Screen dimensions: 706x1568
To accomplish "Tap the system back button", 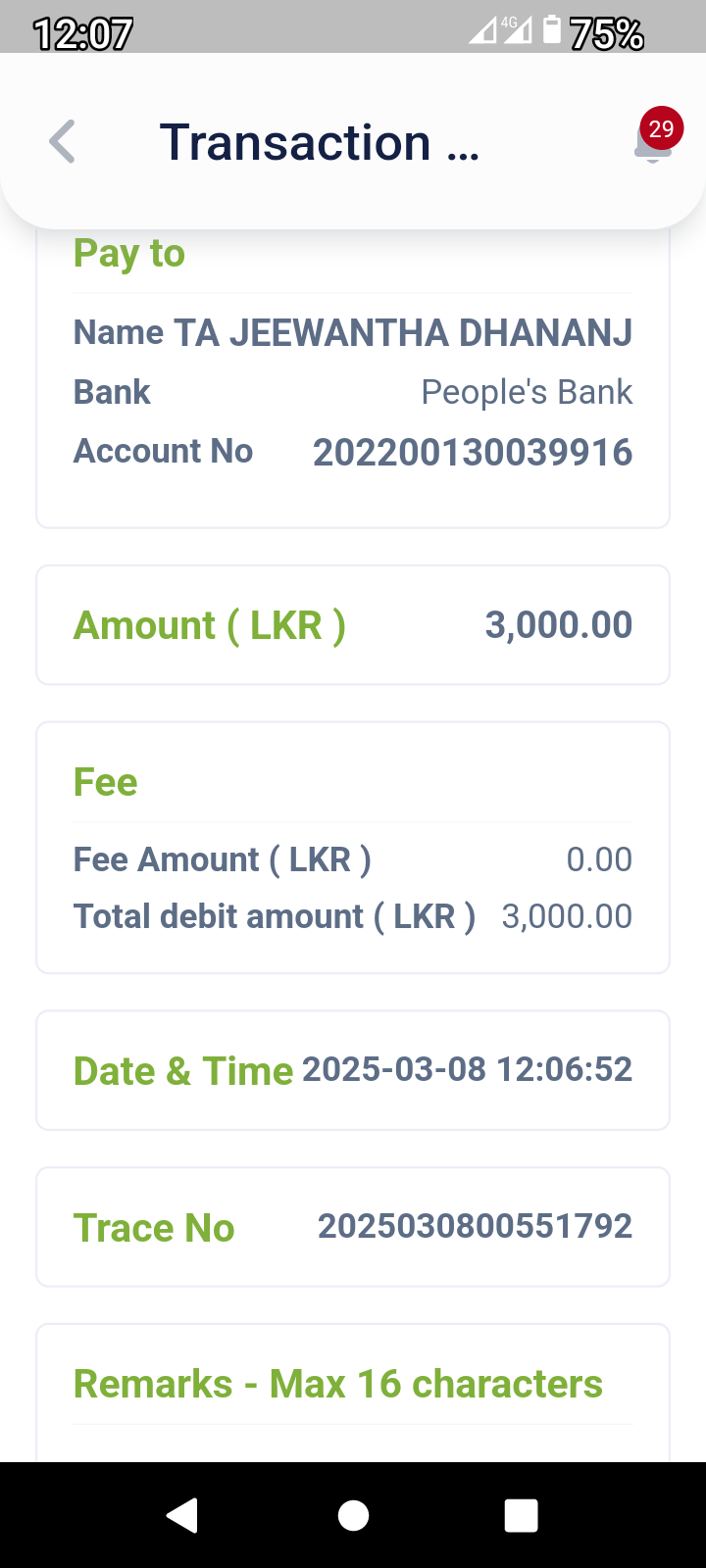I will tap(182, 1515).
